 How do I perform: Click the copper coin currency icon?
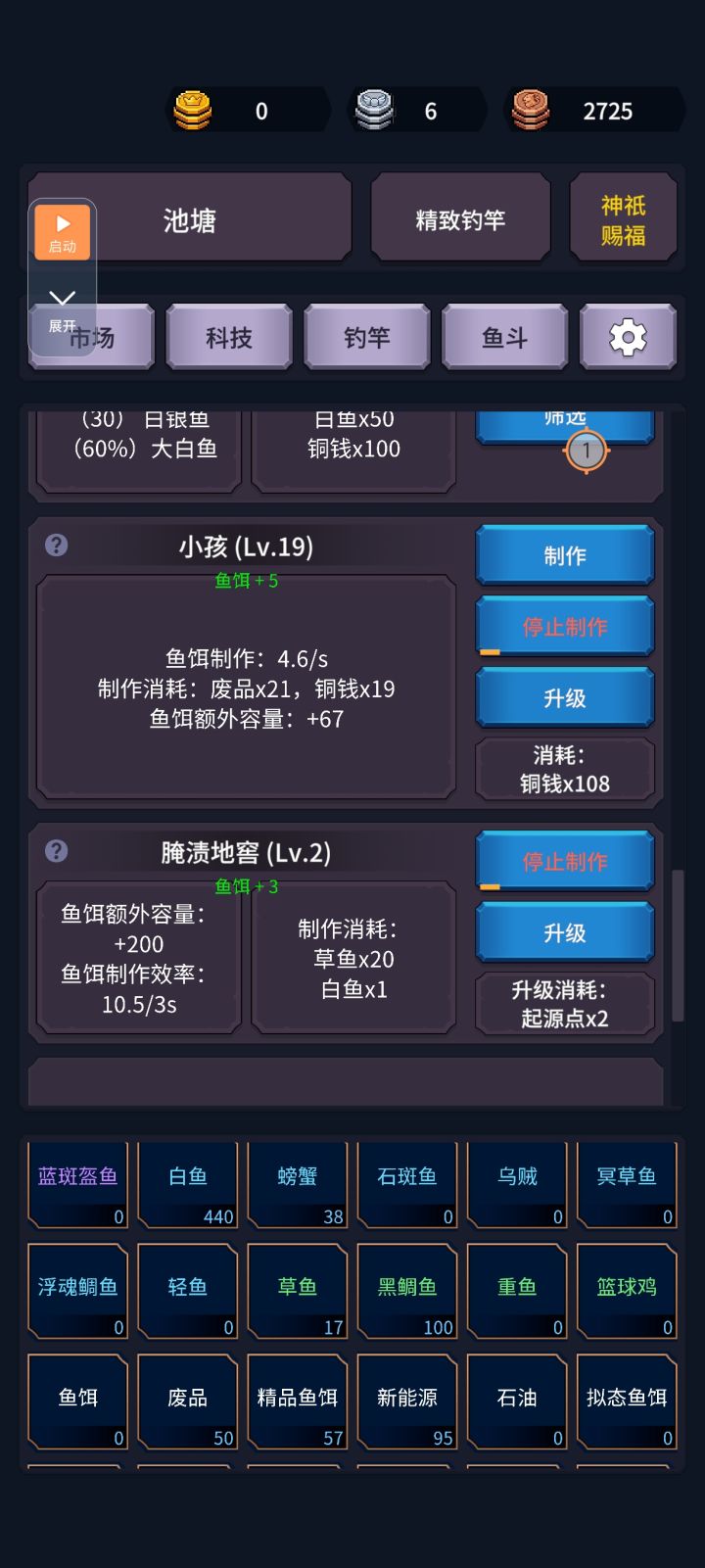coord(530,111)
